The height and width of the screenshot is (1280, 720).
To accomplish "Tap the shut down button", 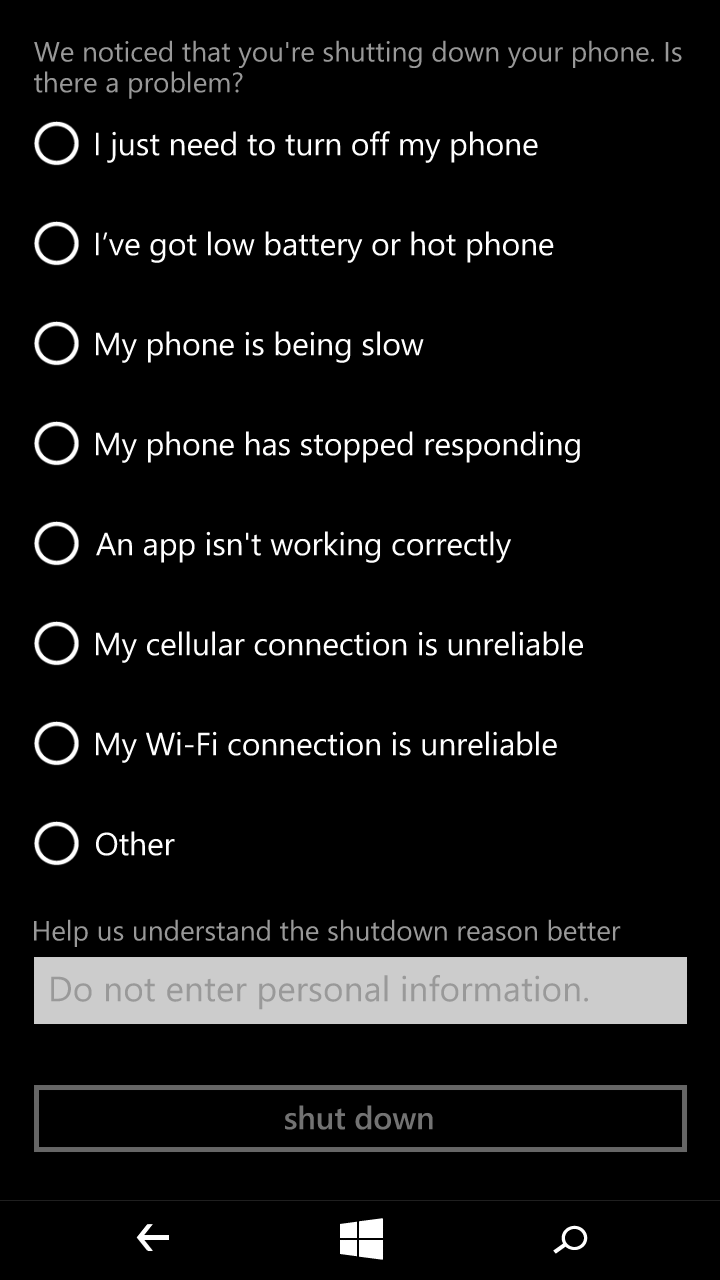I will coord(360,1118).
